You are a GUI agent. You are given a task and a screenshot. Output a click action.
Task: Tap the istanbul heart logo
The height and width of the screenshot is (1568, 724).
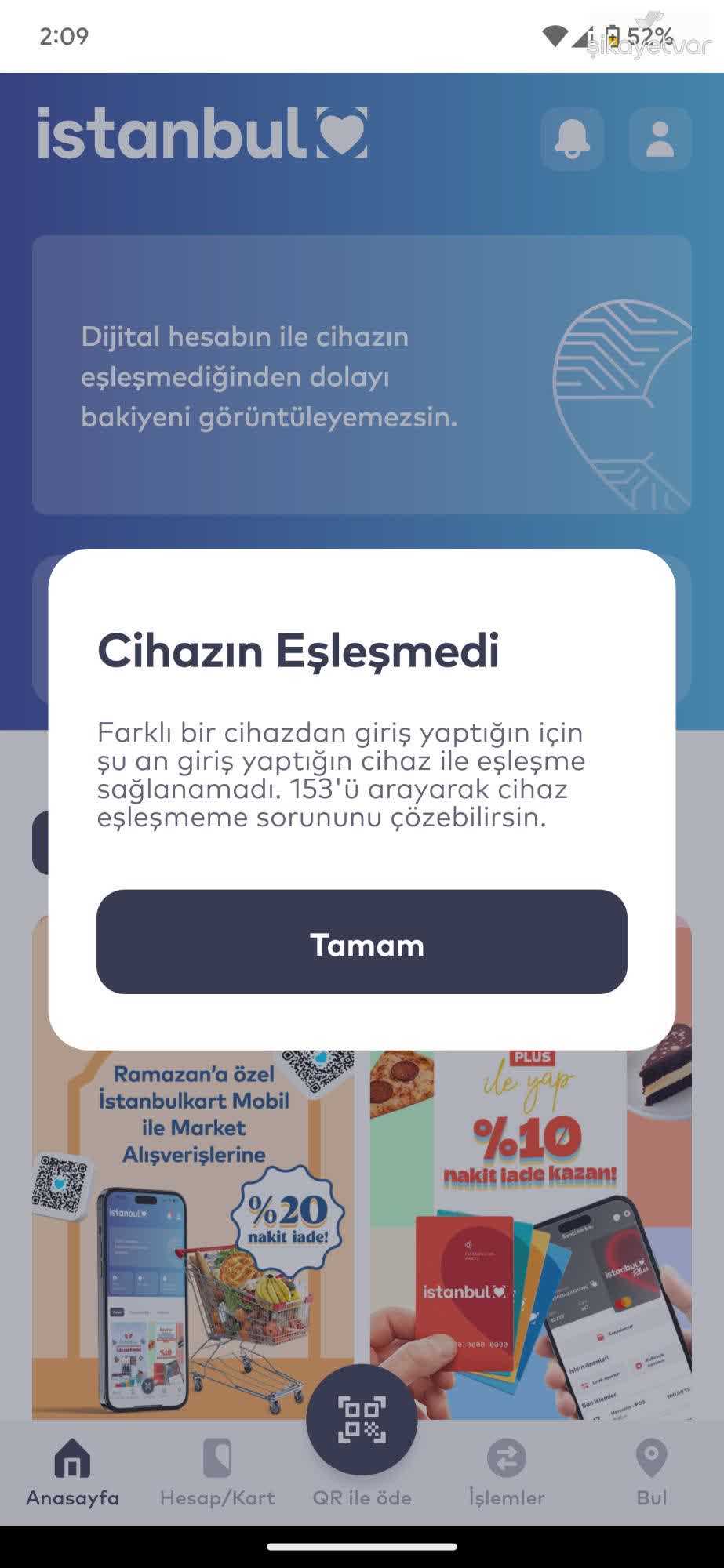pyautogui.click(x=200, y=133)
